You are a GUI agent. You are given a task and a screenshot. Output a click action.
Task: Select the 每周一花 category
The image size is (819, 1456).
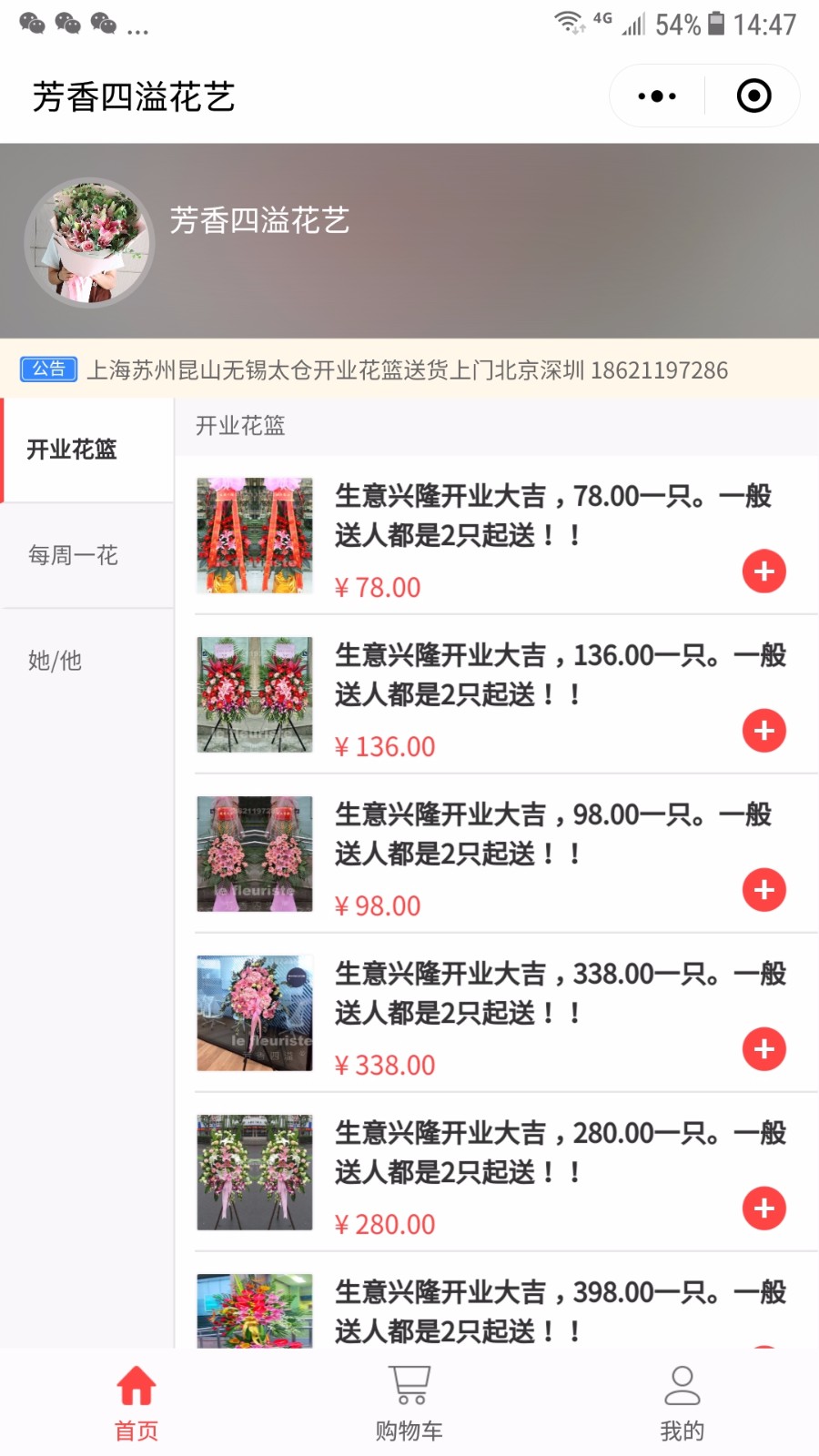87,555
